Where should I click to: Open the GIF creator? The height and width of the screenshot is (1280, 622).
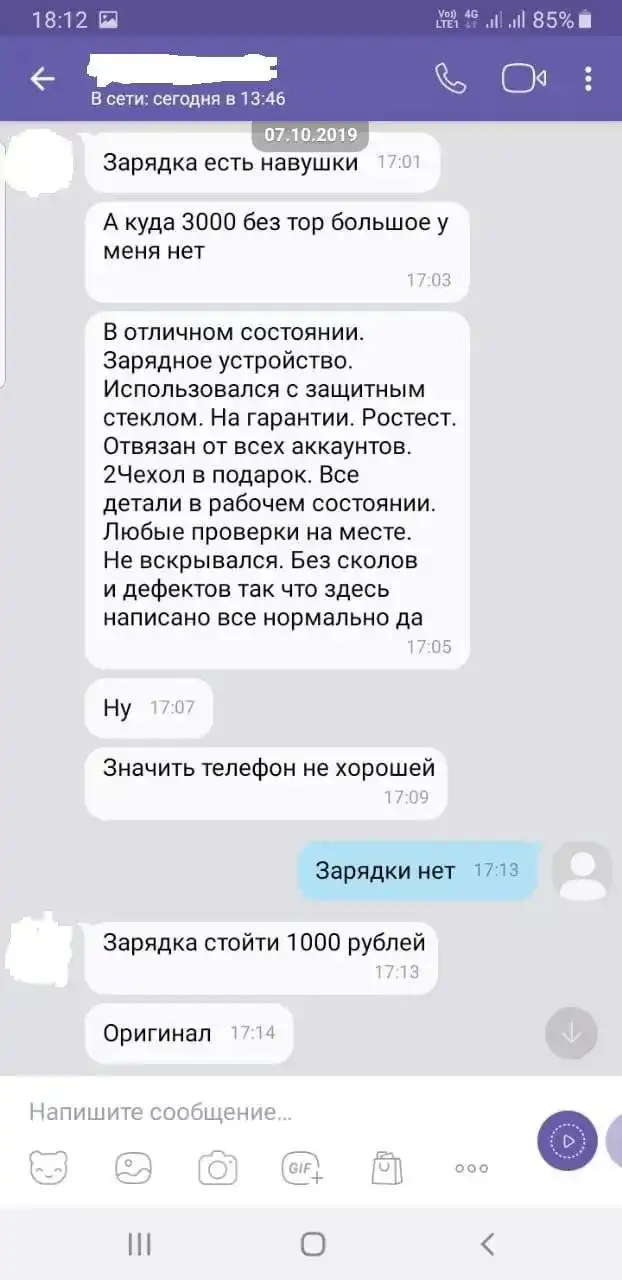click(302, 1167)
